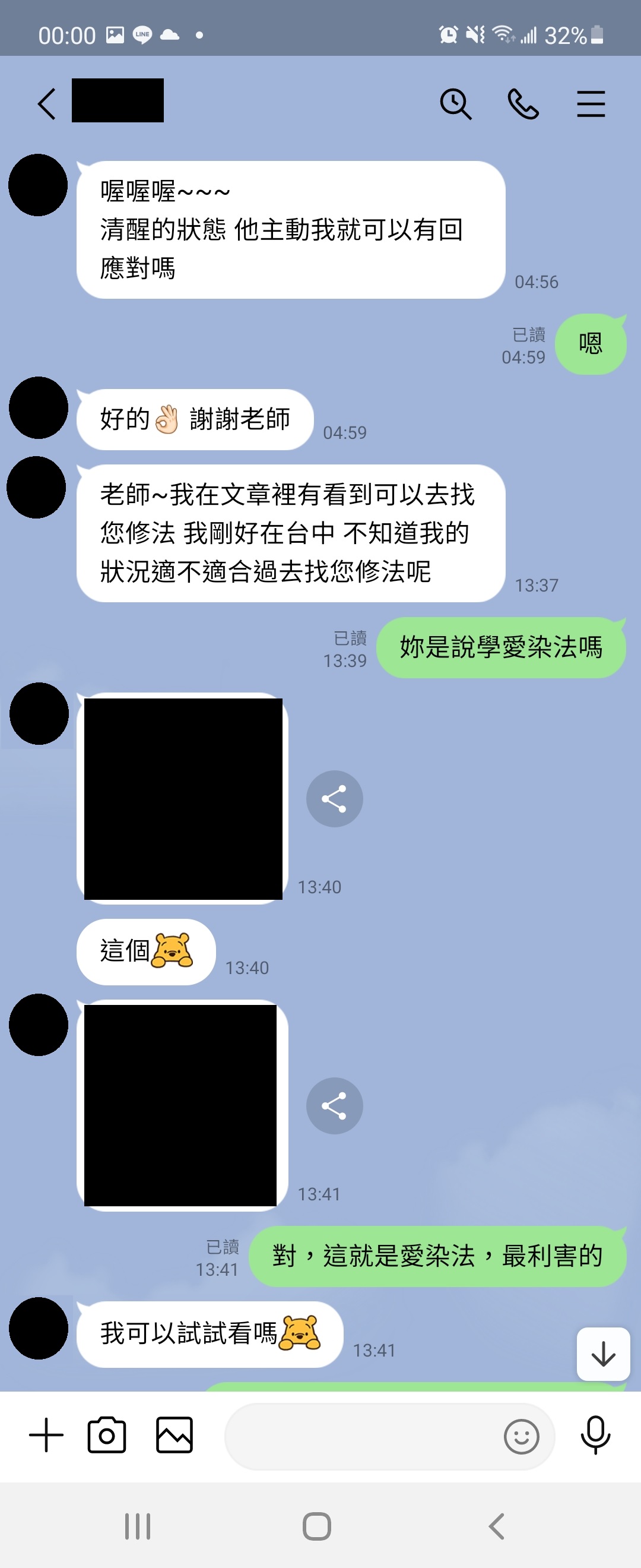This screenshot has height=1568, width=641.
Task: Go to the home screen
Action: [317, 1526]
